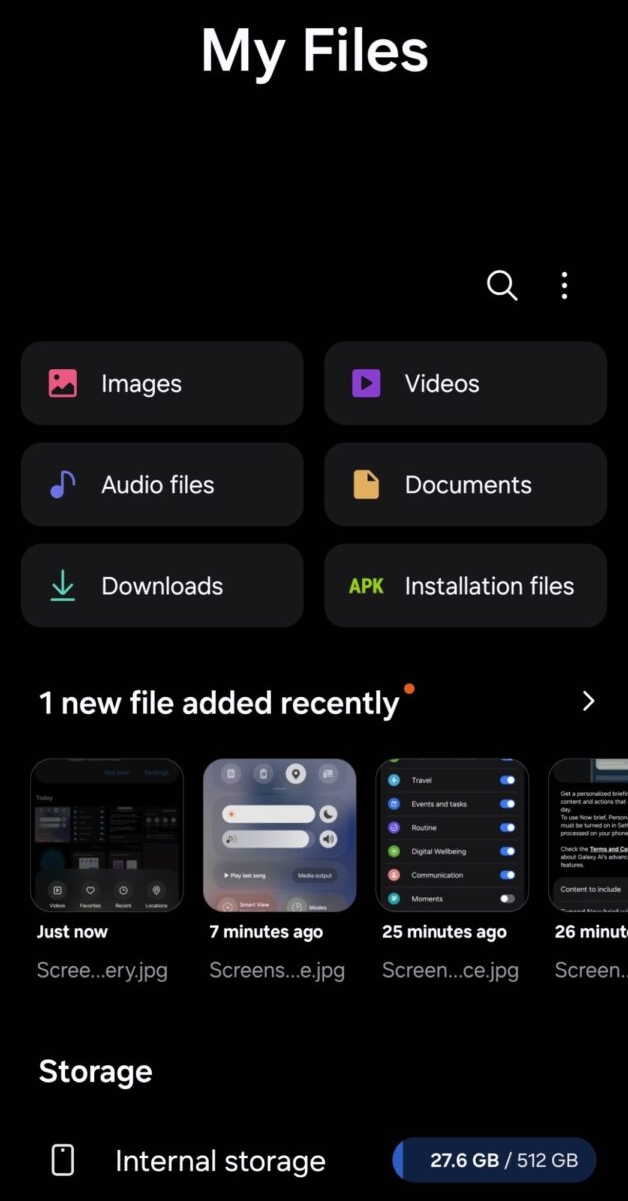
Task: View Installation files
Action: click(465, 586)
